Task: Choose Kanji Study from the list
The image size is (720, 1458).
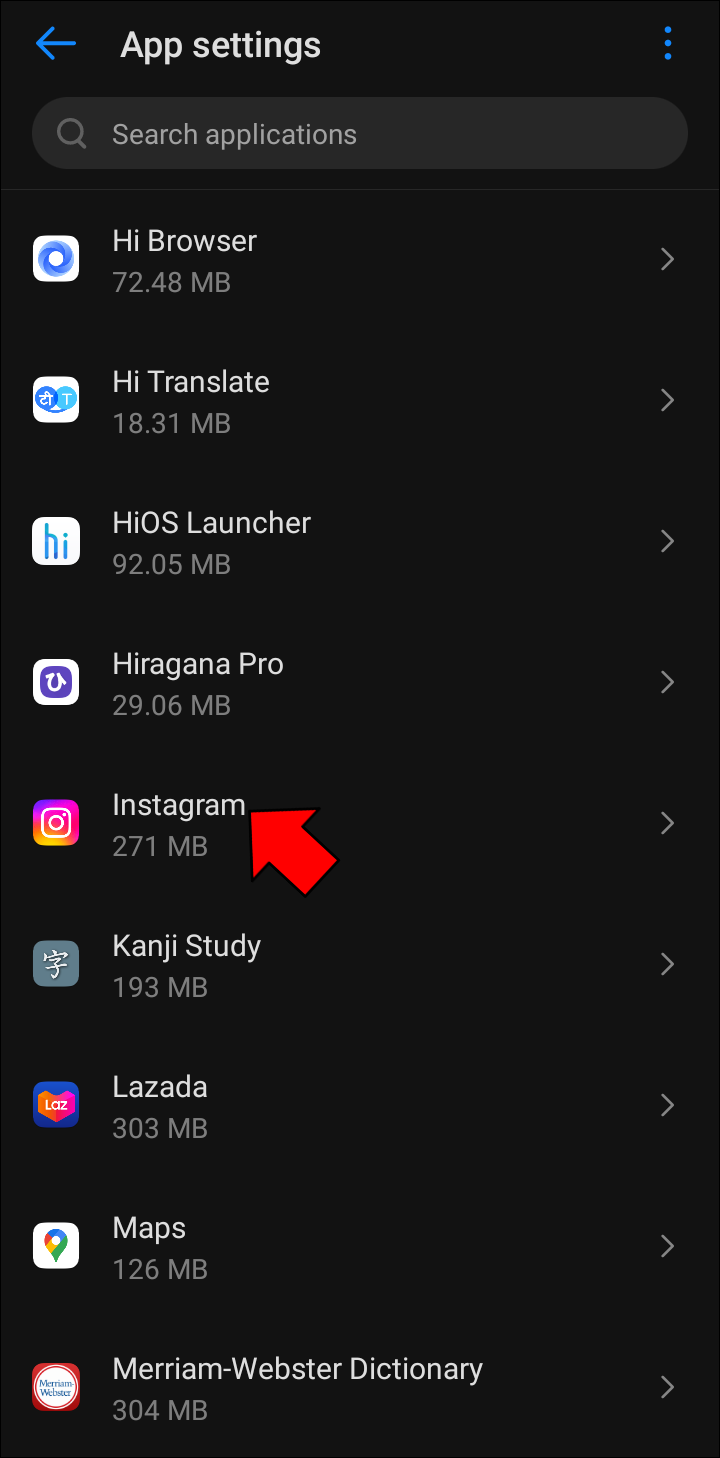Action: coord(360,965)
